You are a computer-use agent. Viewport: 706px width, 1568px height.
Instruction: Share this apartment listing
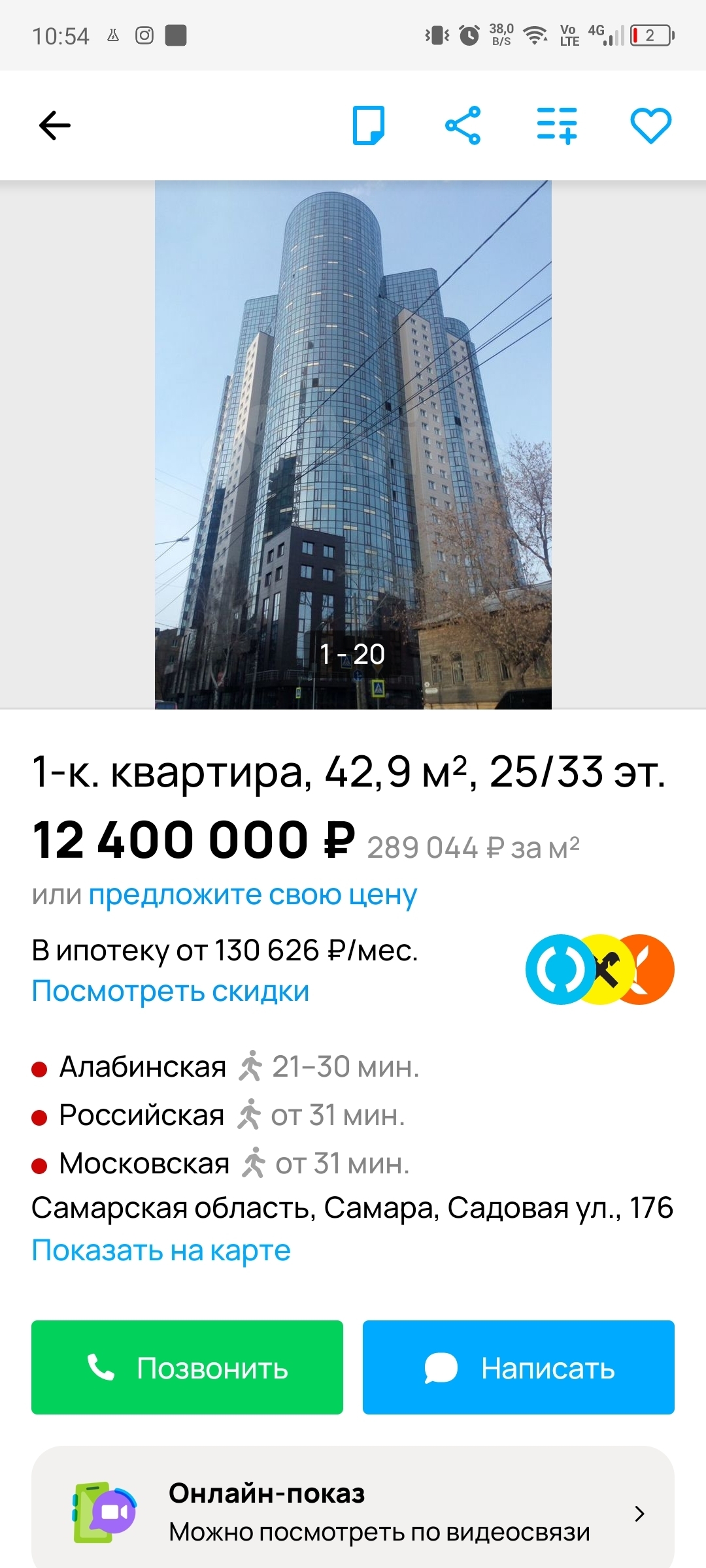coord(463,125)
